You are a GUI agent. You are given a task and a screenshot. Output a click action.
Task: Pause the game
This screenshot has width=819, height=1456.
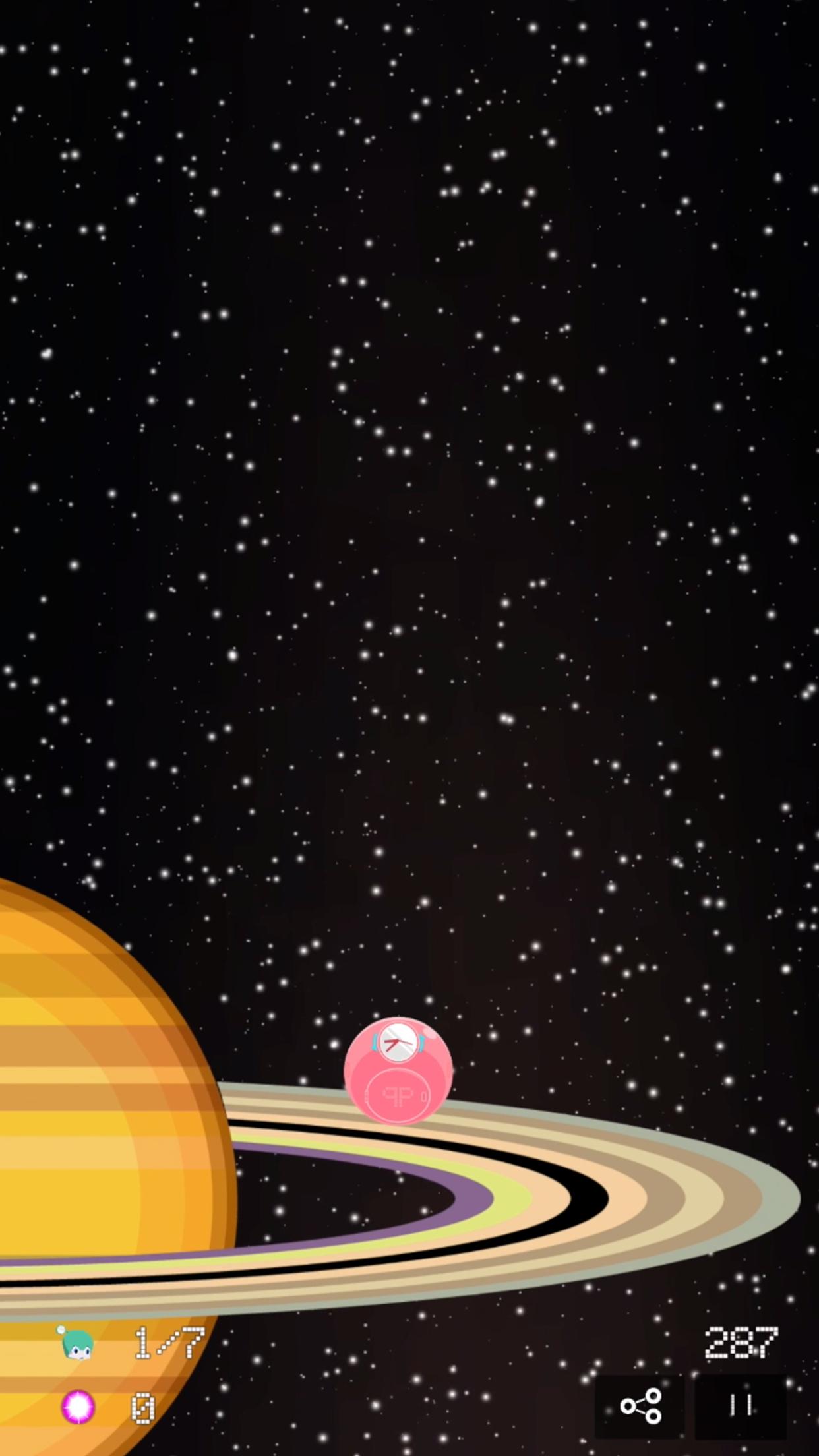pyautogui.click(x=740, y=1405)
